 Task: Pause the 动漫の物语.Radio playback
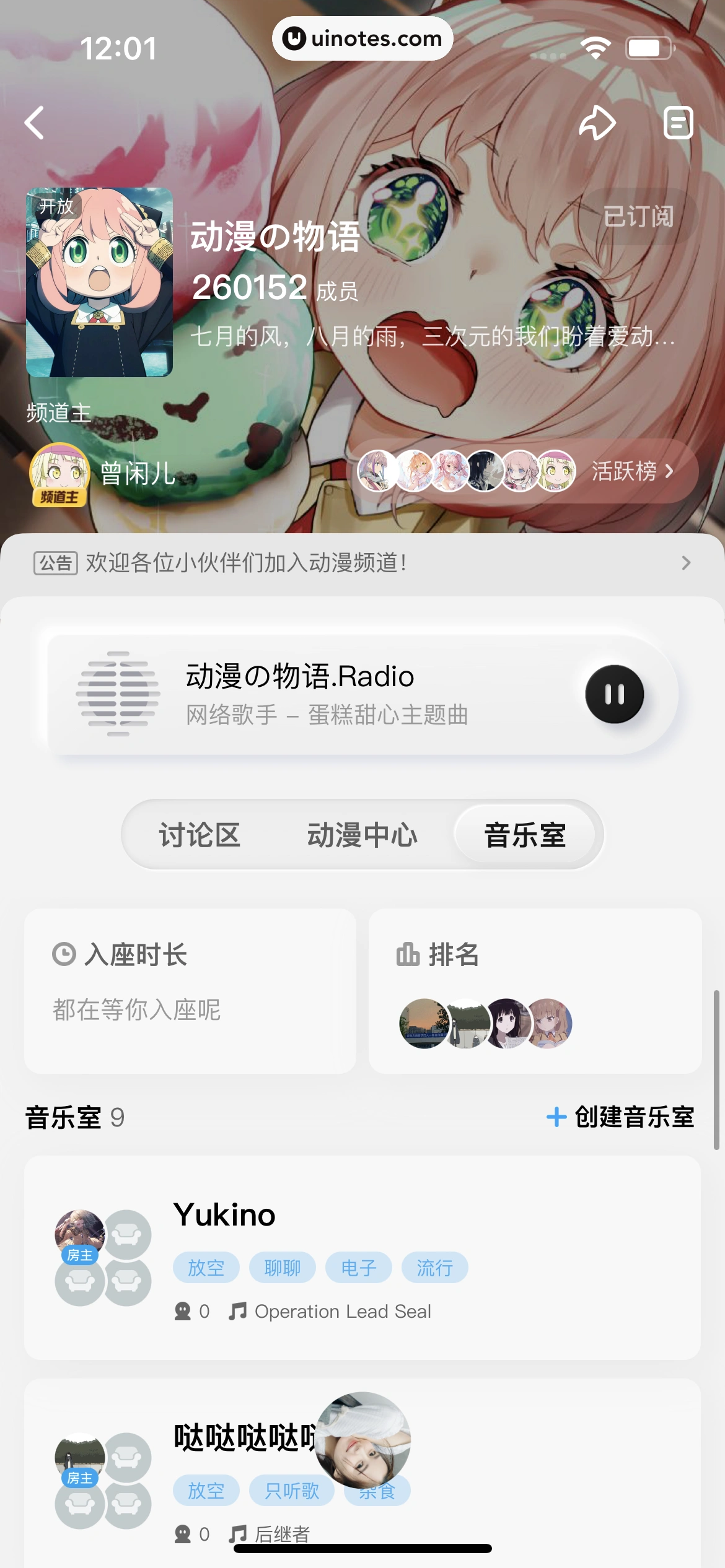615,694
